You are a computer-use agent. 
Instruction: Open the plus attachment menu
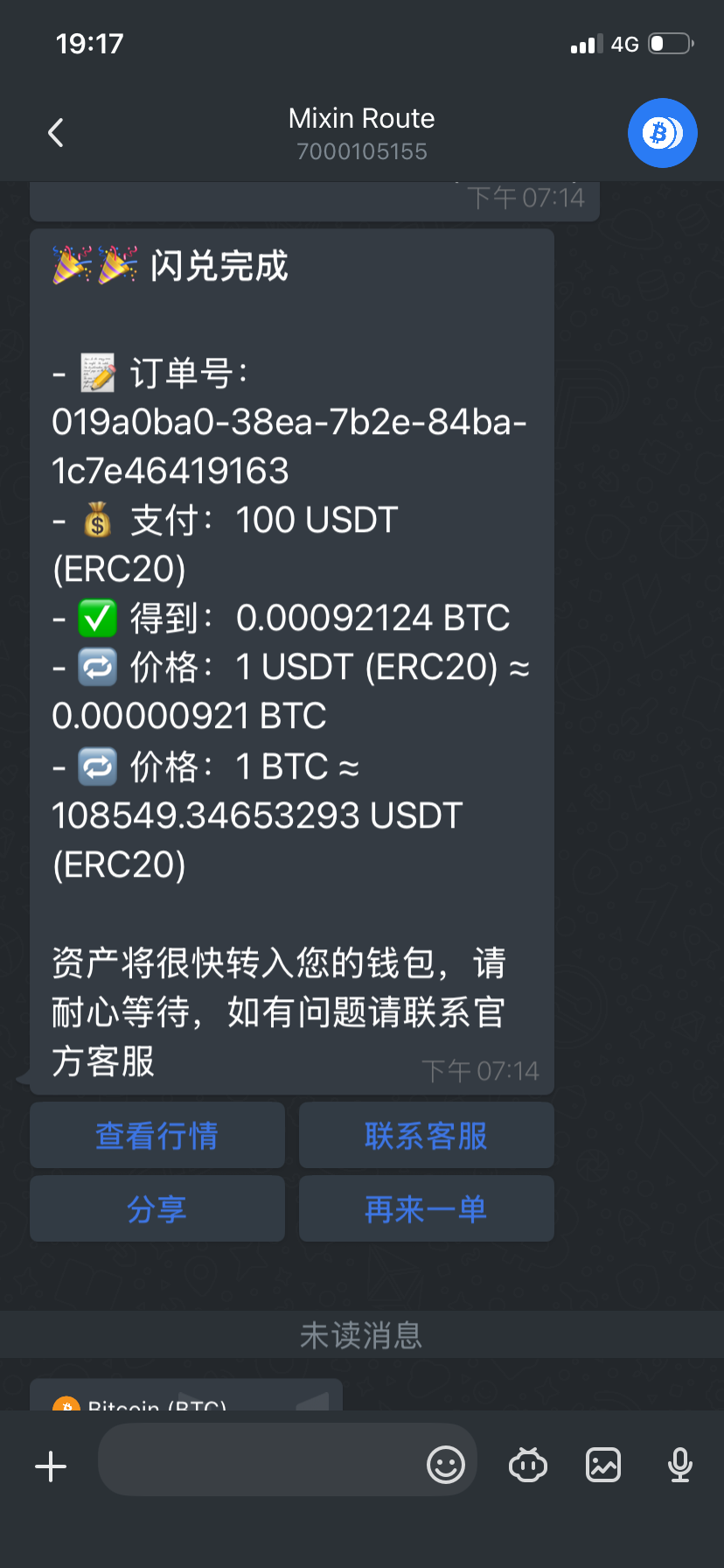coord(51,1466)
